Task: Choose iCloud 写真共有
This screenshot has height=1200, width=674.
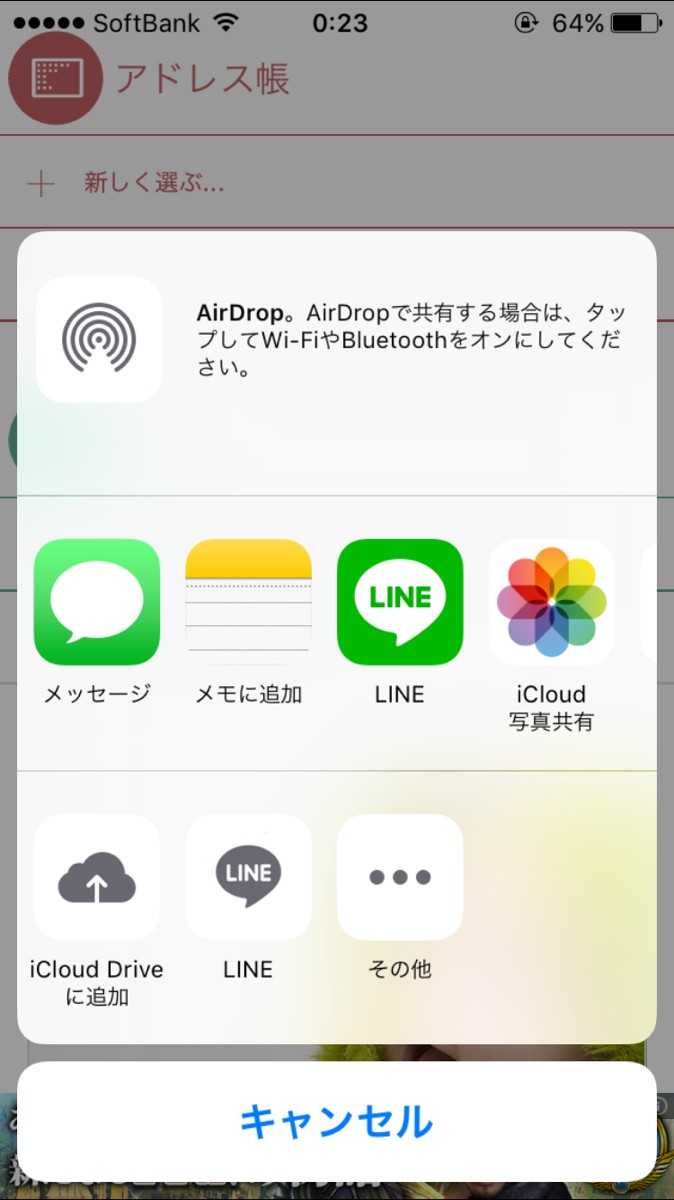Action: click(551, 602)
